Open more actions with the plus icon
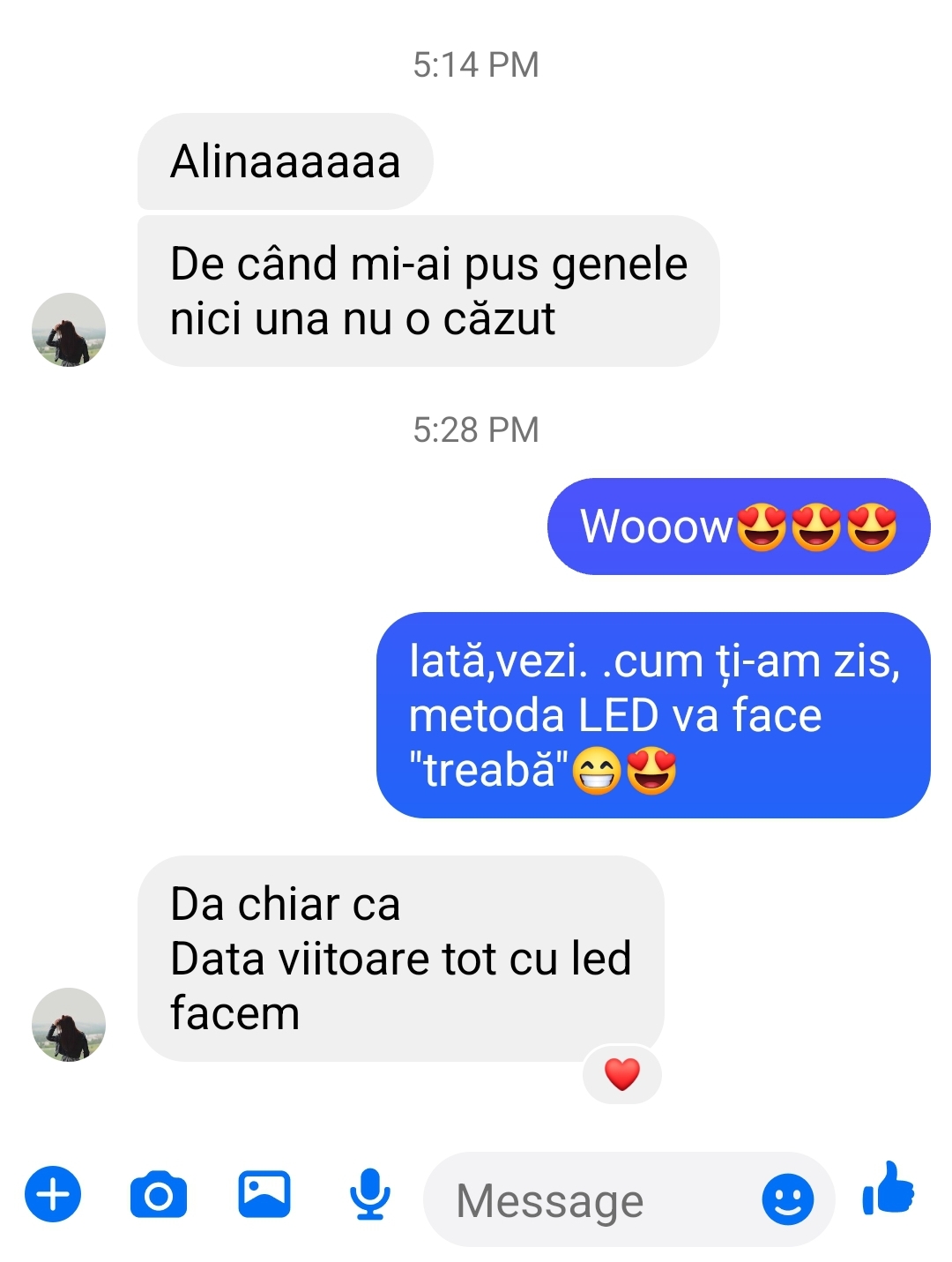952x1262 pixels. 53,1194
